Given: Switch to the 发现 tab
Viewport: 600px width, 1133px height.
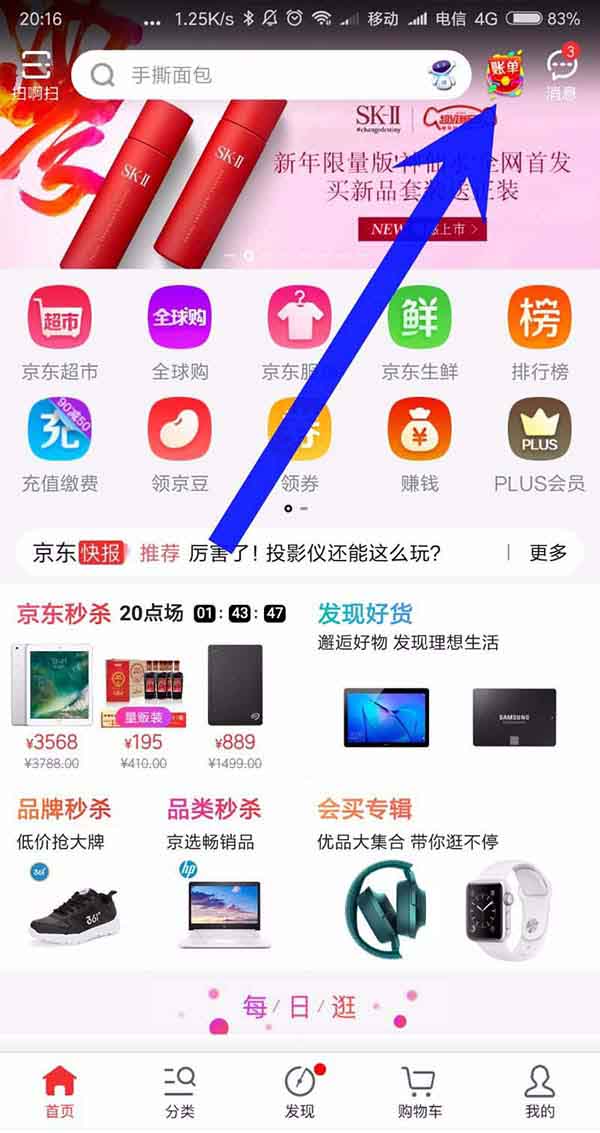Looking at the screenshot, I should (300, 1090).
